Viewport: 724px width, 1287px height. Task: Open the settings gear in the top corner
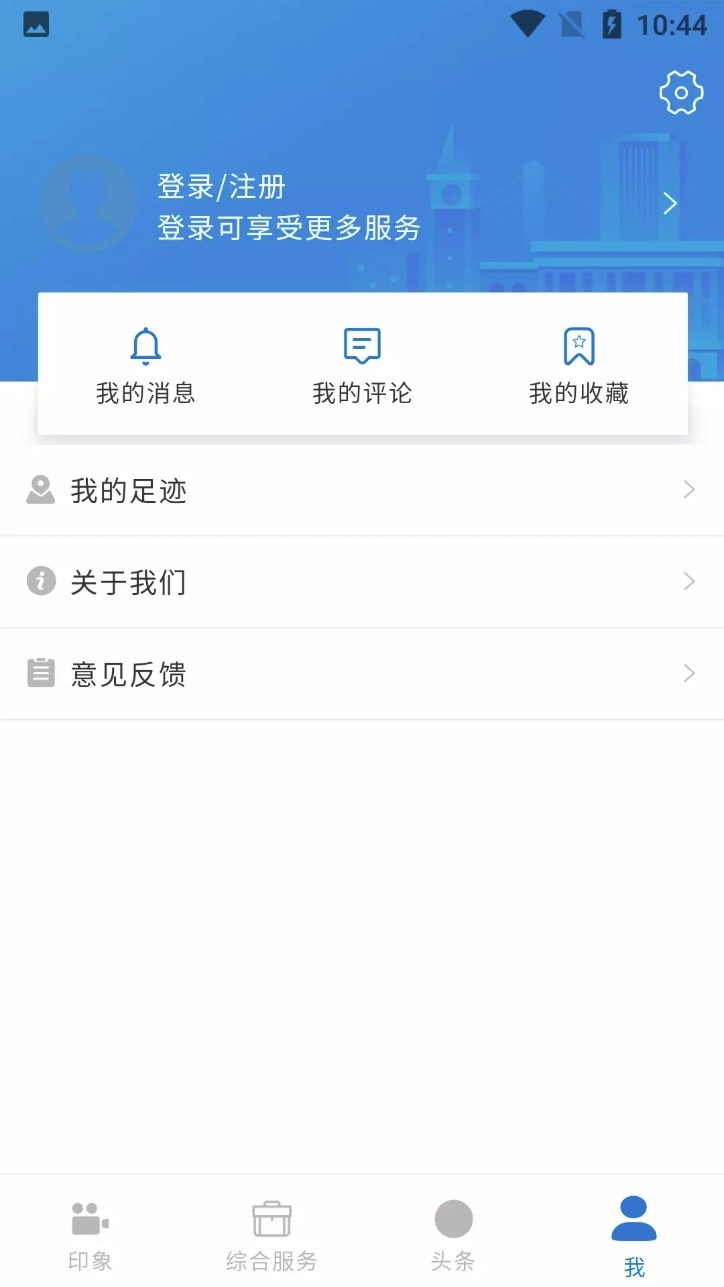click(x=681, y=91)
